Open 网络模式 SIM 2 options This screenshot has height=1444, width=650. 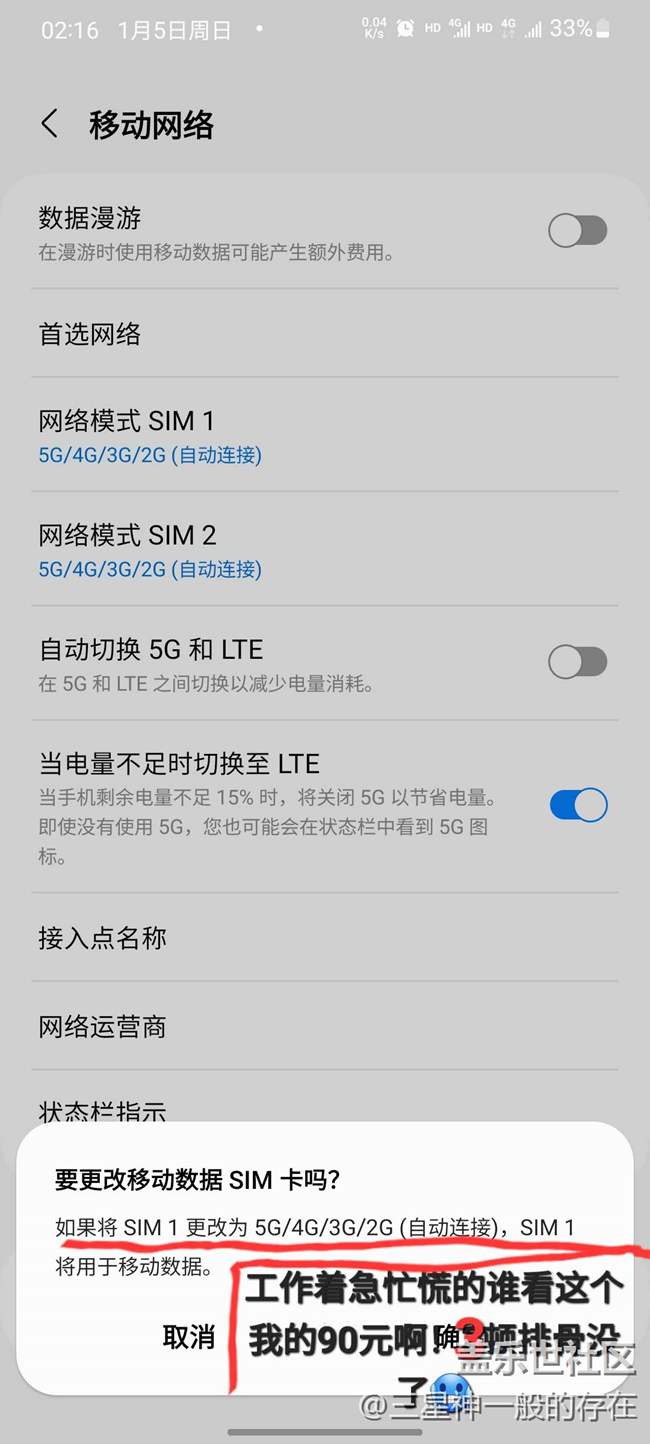pos(325,549)
